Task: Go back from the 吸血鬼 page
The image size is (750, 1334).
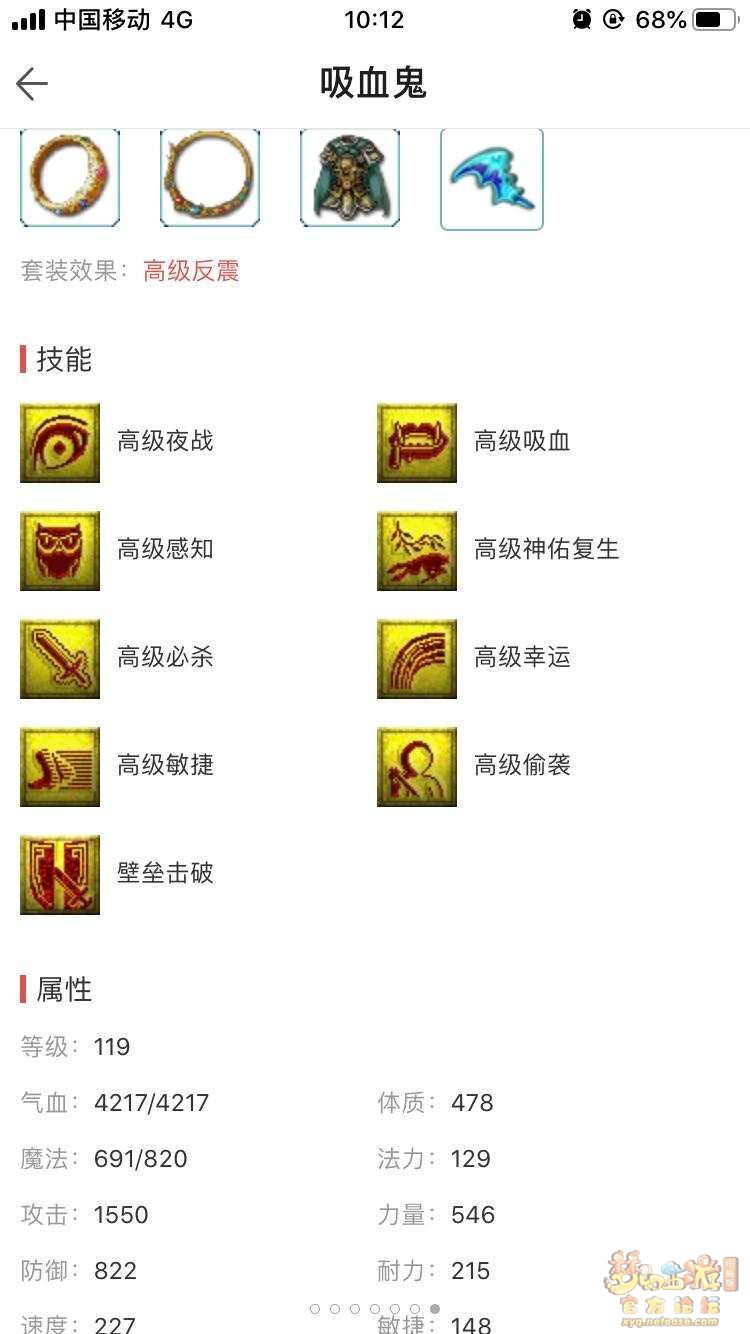Action: click(32, 84)
